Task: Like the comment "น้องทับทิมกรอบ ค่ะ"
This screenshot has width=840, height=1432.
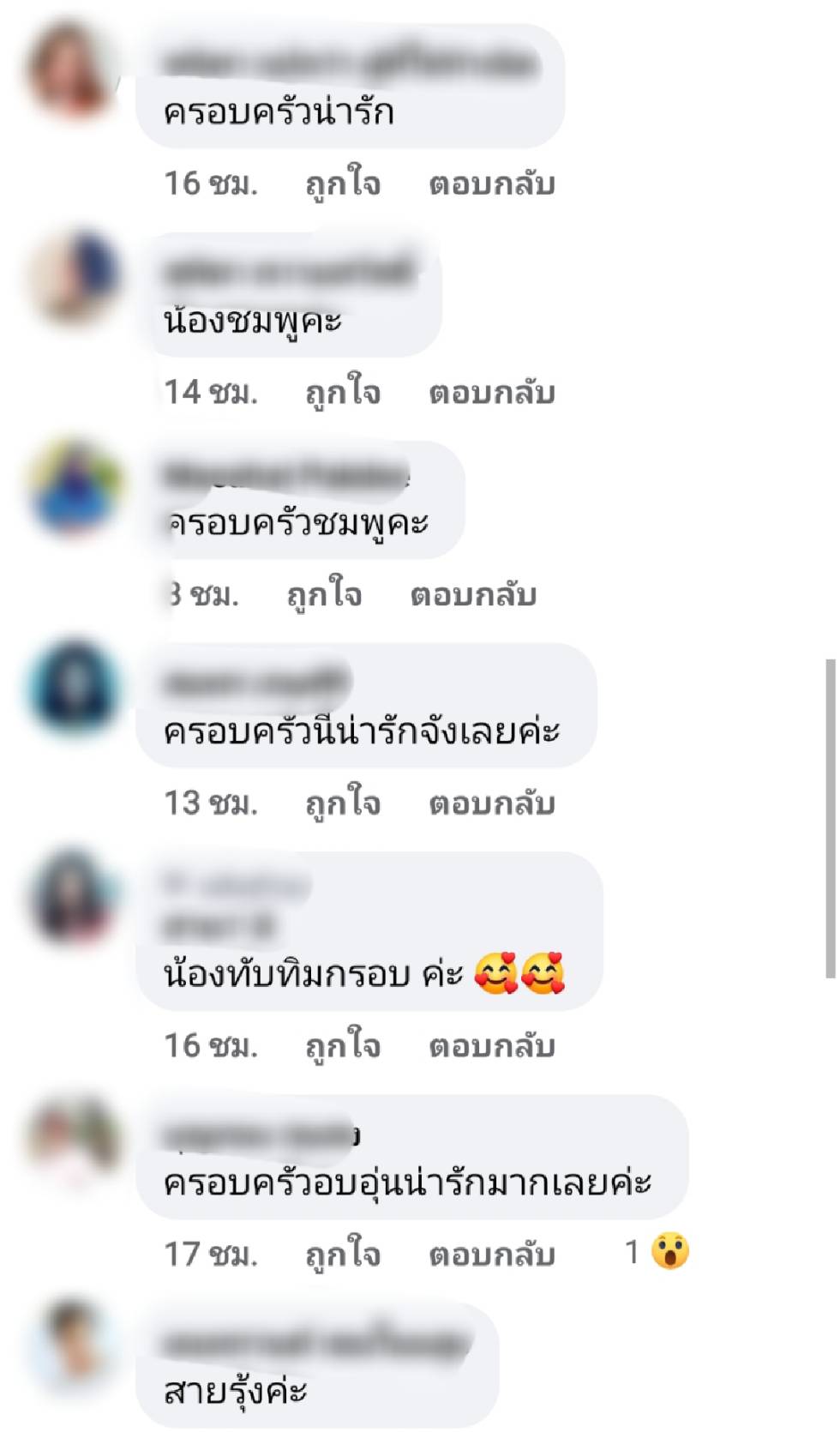Action: pyautogui.click(x=343, y=1047)
